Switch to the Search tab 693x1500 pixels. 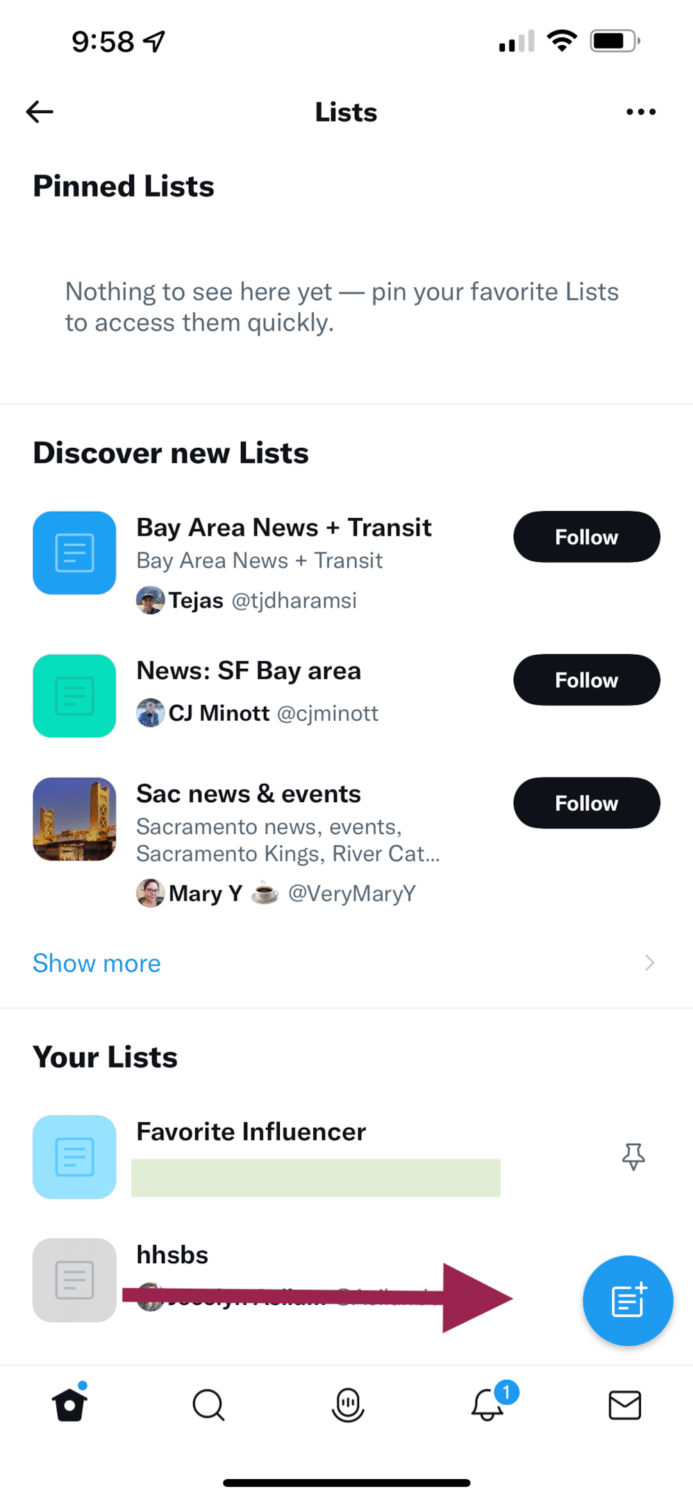(208, 1405)
